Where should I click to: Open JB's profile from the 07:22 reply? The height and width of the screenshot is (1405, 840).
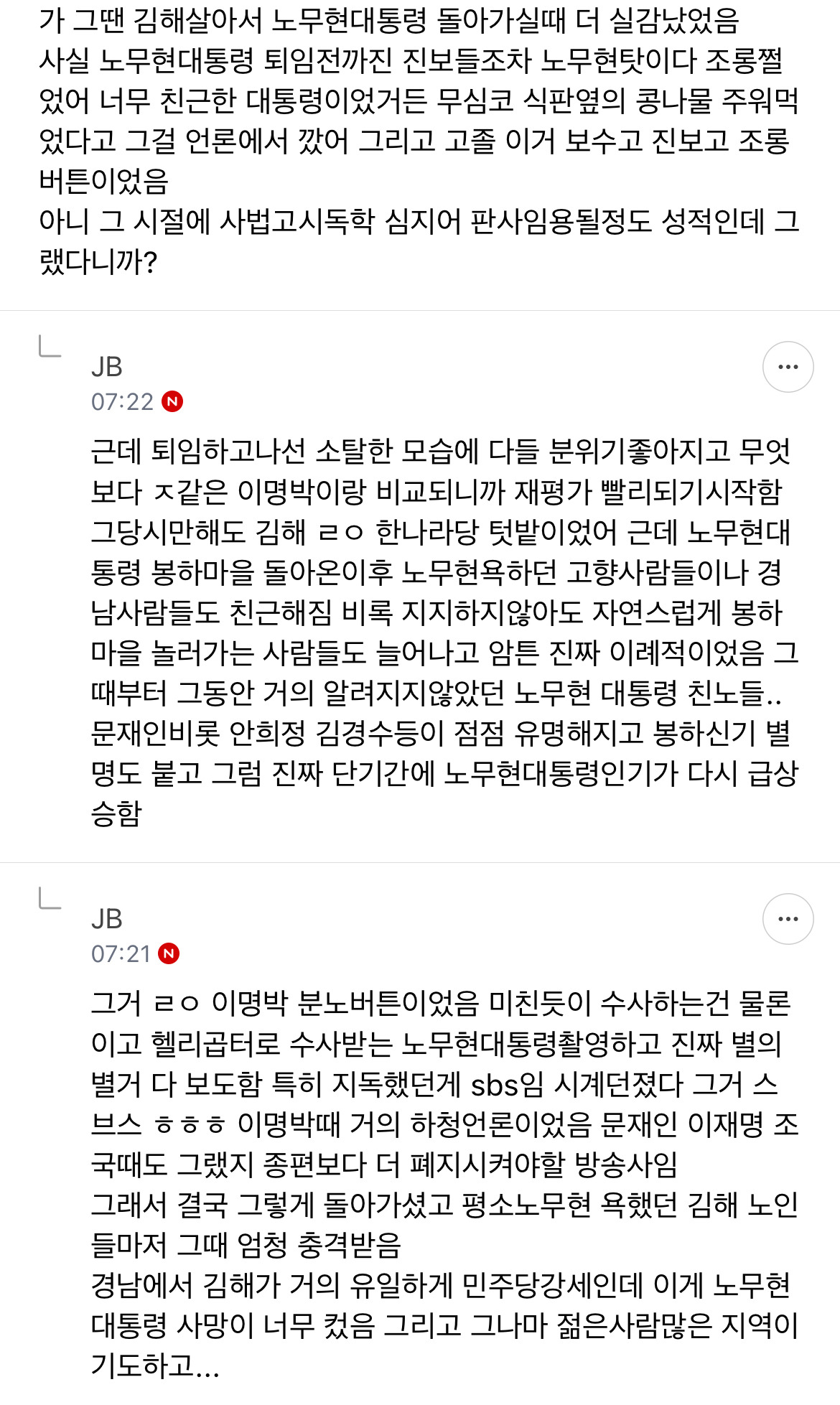[107, 367]
